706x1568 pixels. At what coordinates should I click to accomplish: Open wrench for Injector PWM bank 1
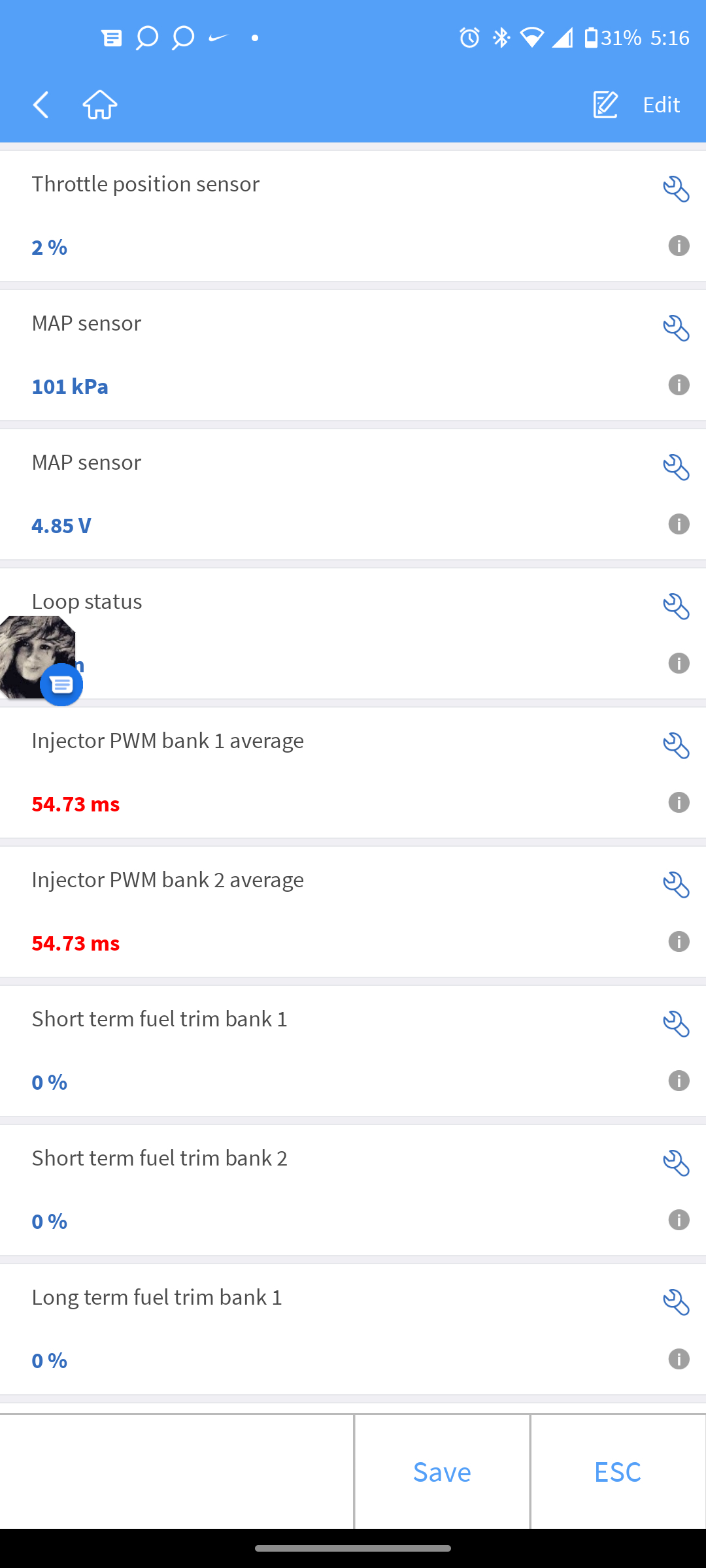[676, 746]
